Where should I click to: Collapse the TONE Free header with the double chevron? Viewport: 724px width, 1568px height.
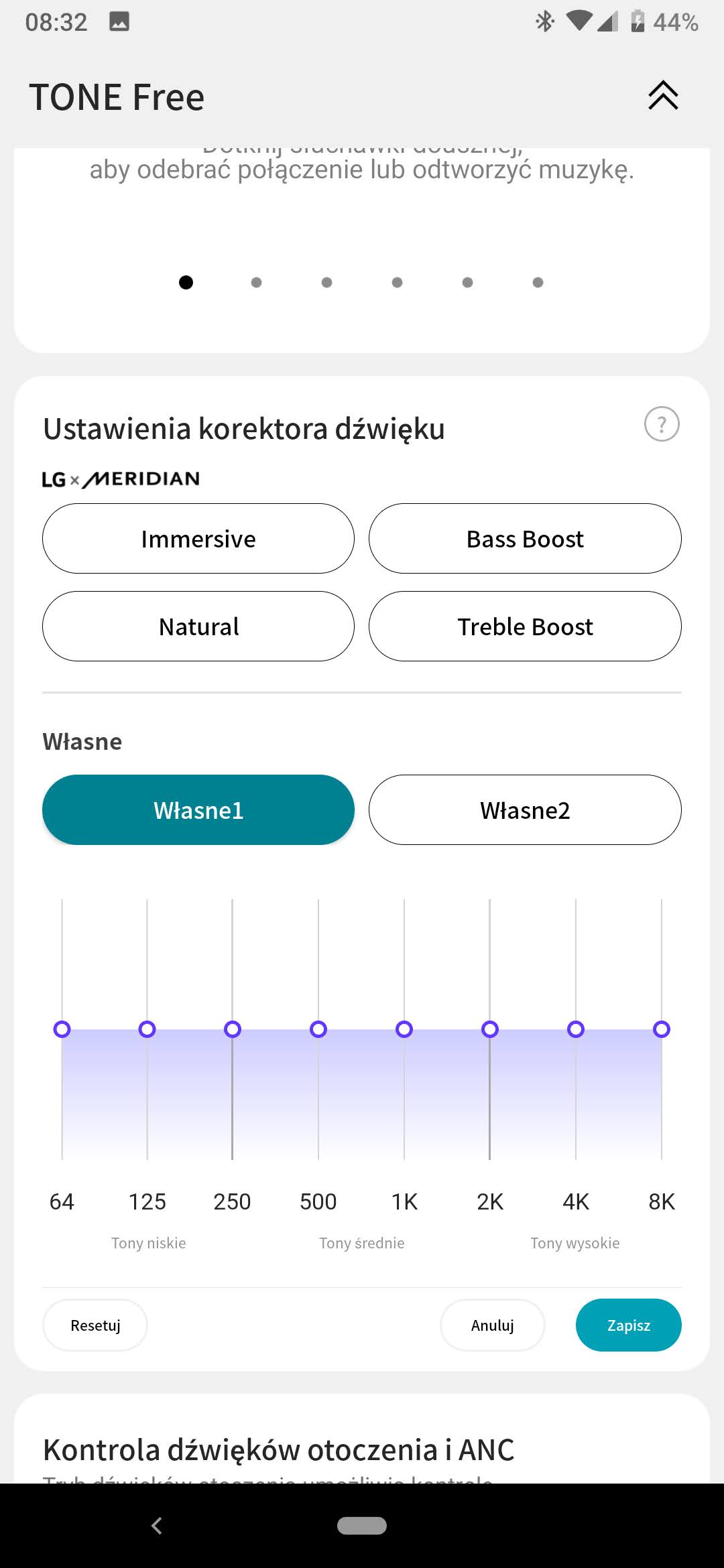pos(663,95)
